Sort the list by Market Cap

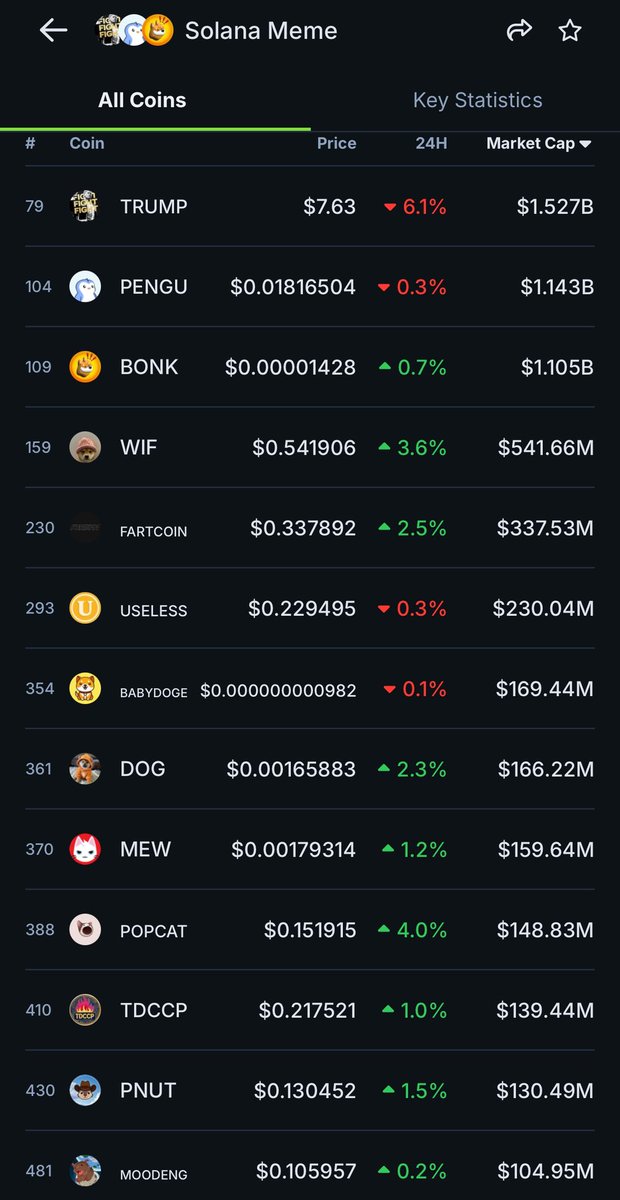click(538, 143)
